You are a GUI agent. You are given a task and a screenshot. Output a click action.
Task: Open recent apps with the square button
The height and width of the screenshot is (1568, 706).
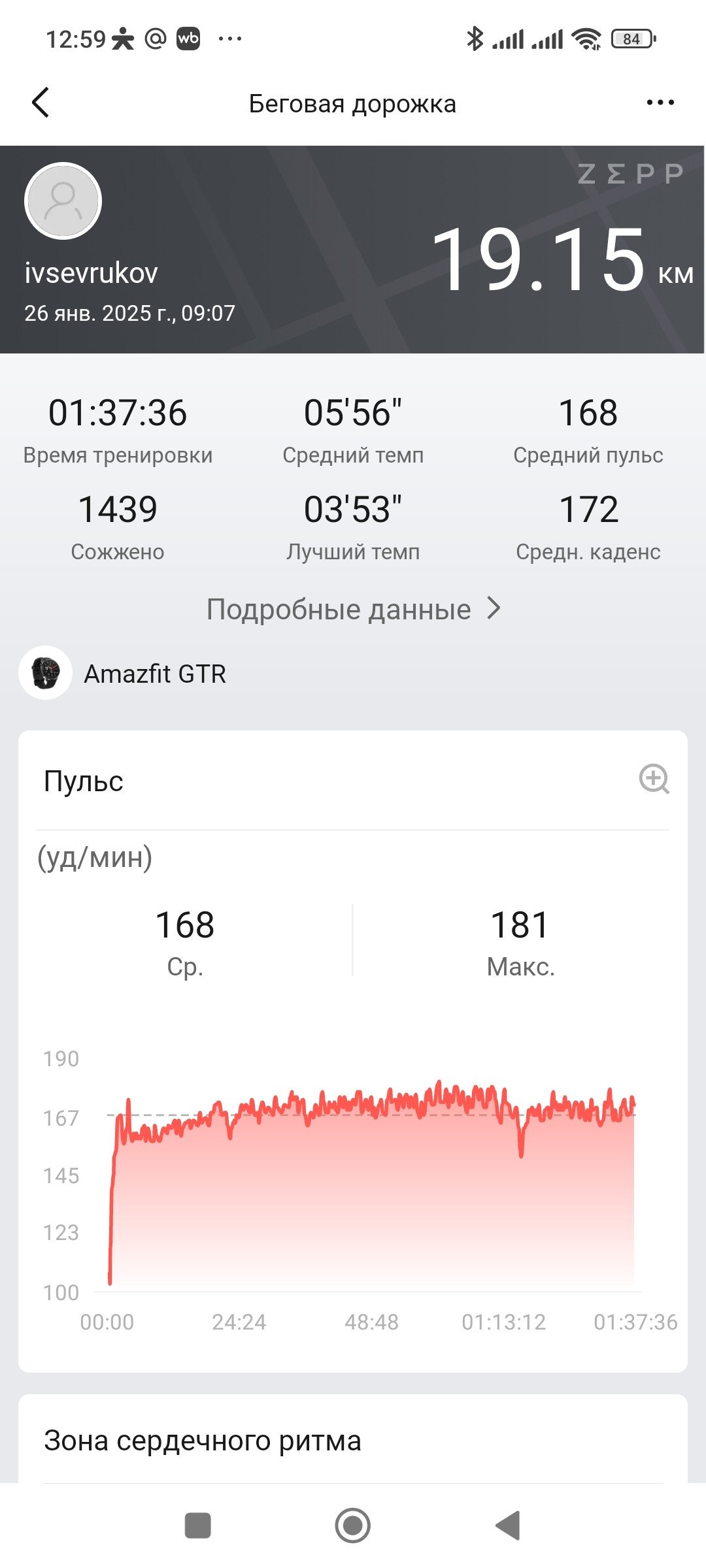coord(198,1526)
